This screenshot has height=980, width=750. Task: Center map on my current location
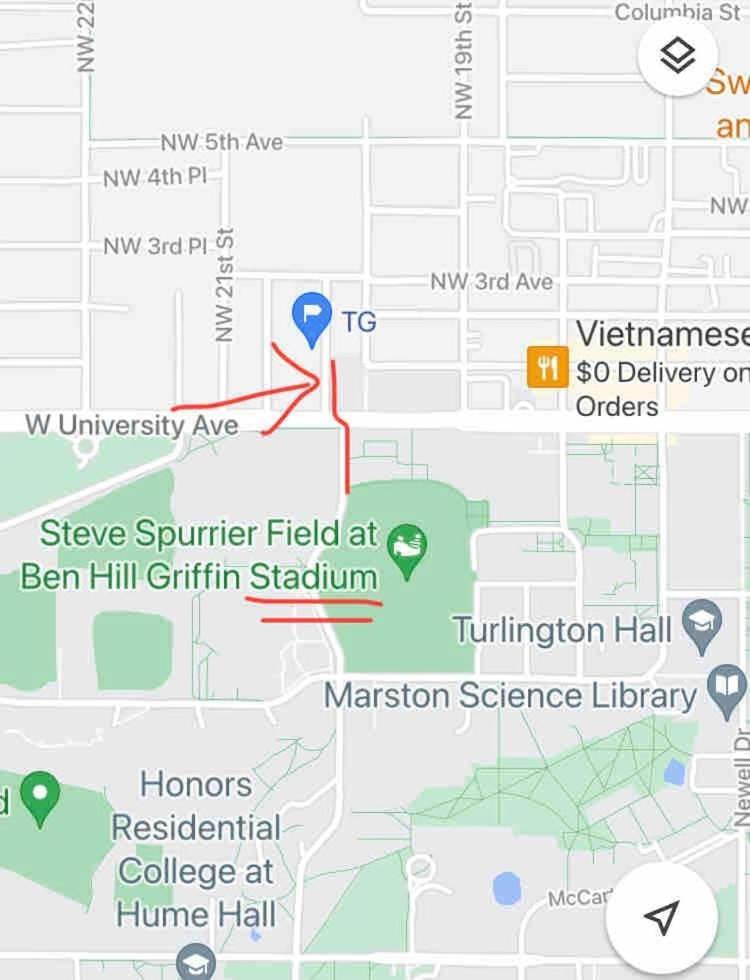pos(661,915)
